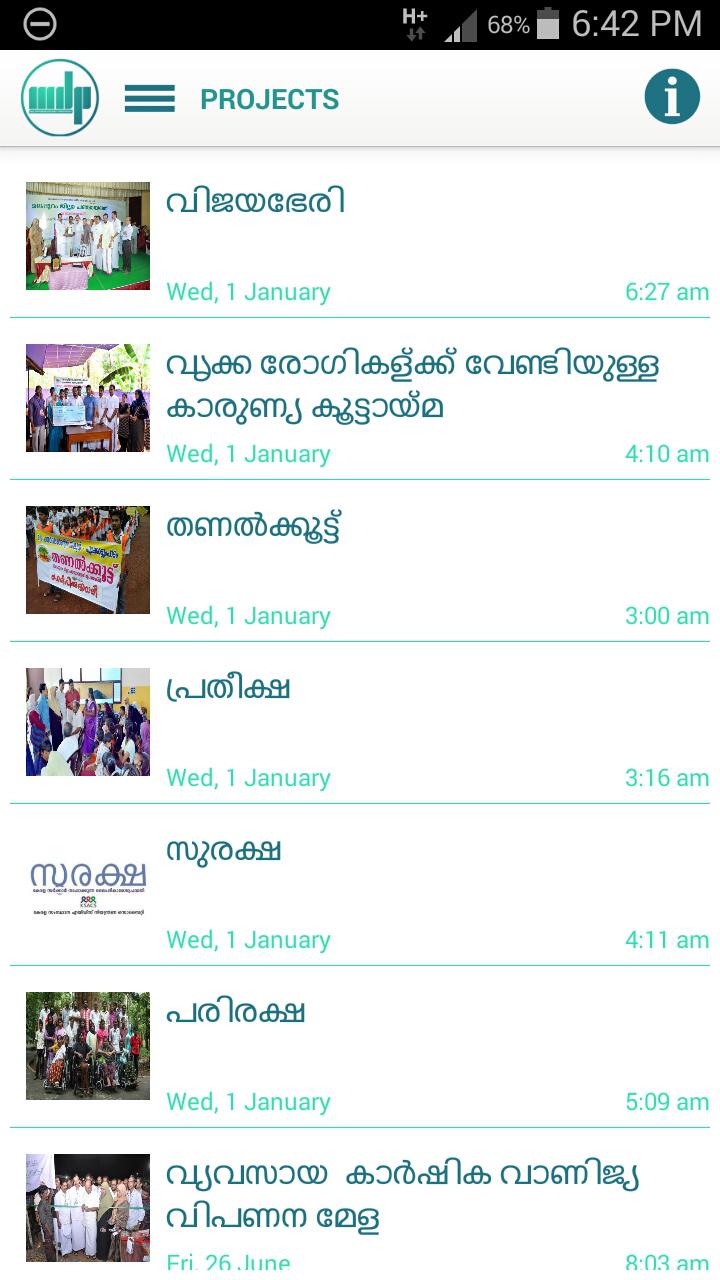Tap the app logo in the top bar
Image resolution: width=720 pixels, height=1280 pixels.
pyautogui.click(x=62, y=97)
